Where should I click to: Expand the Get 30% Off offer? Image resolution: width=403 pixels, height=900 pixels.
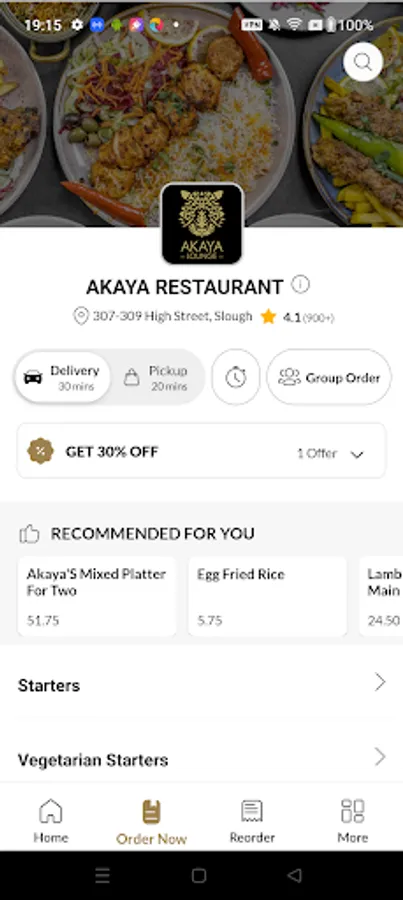[202, 451]
